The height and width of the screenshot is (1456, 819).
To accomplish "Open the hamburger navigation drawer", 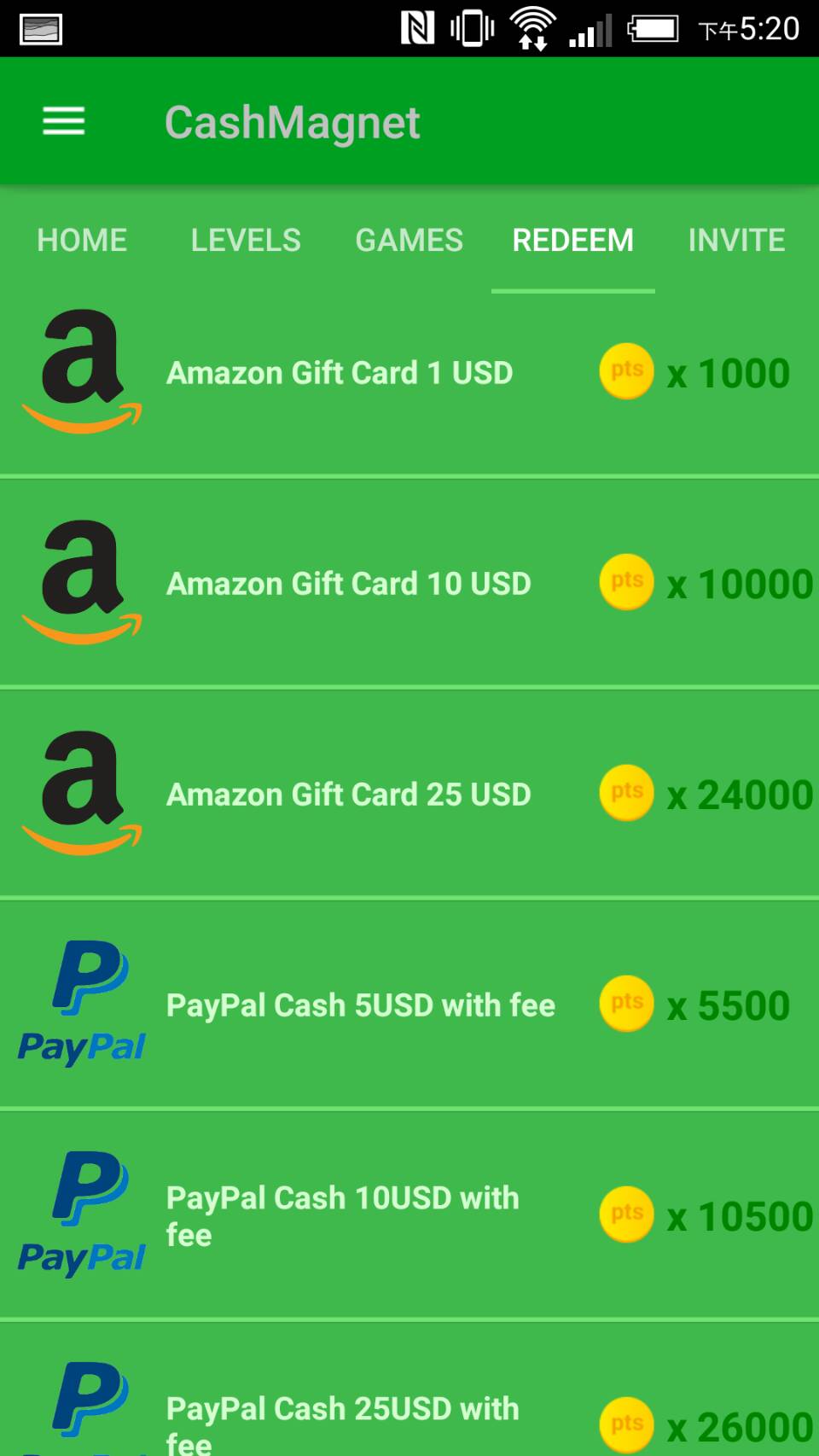I will (x=64, y=121).
